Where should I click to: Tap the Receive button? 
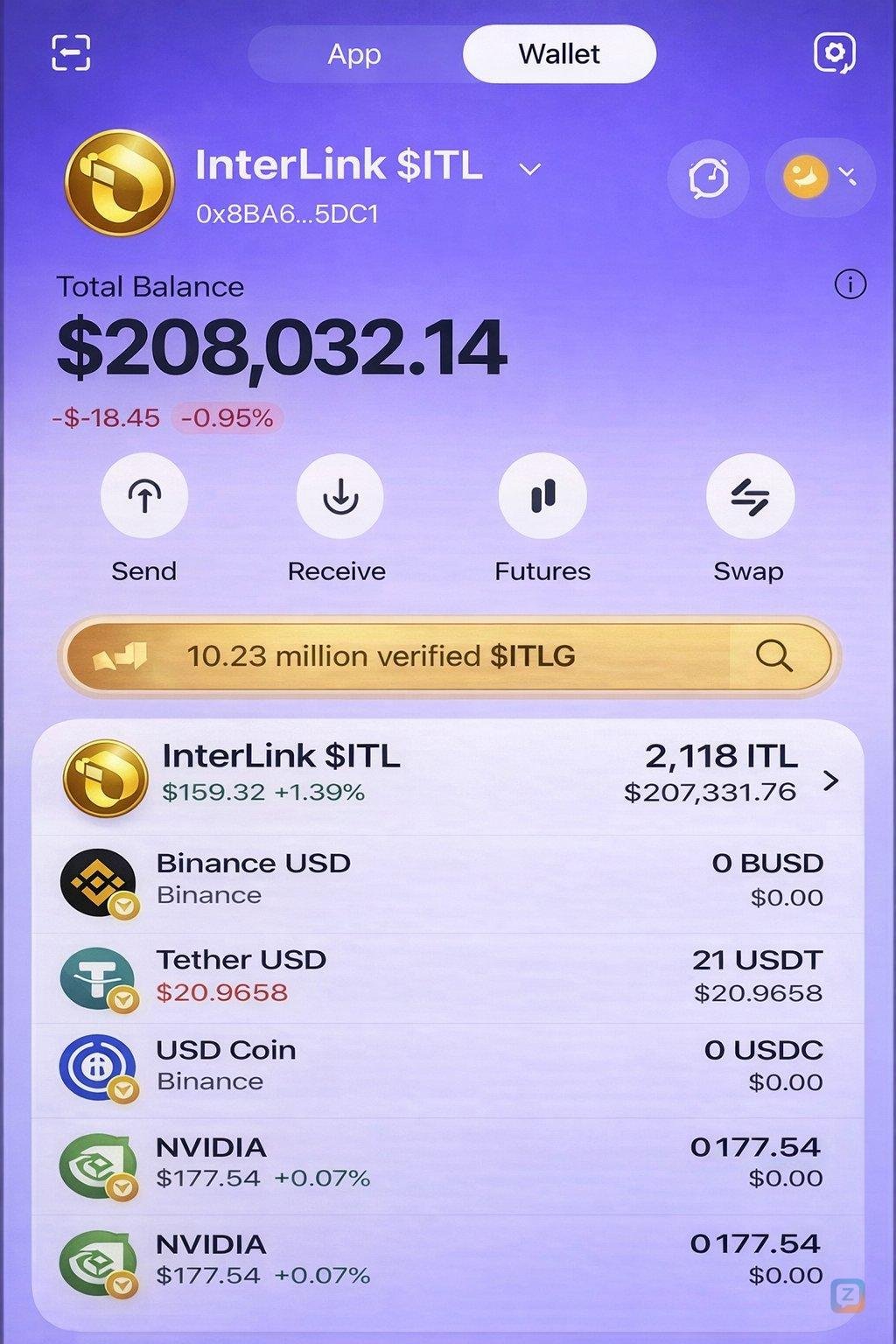[339, 496]
